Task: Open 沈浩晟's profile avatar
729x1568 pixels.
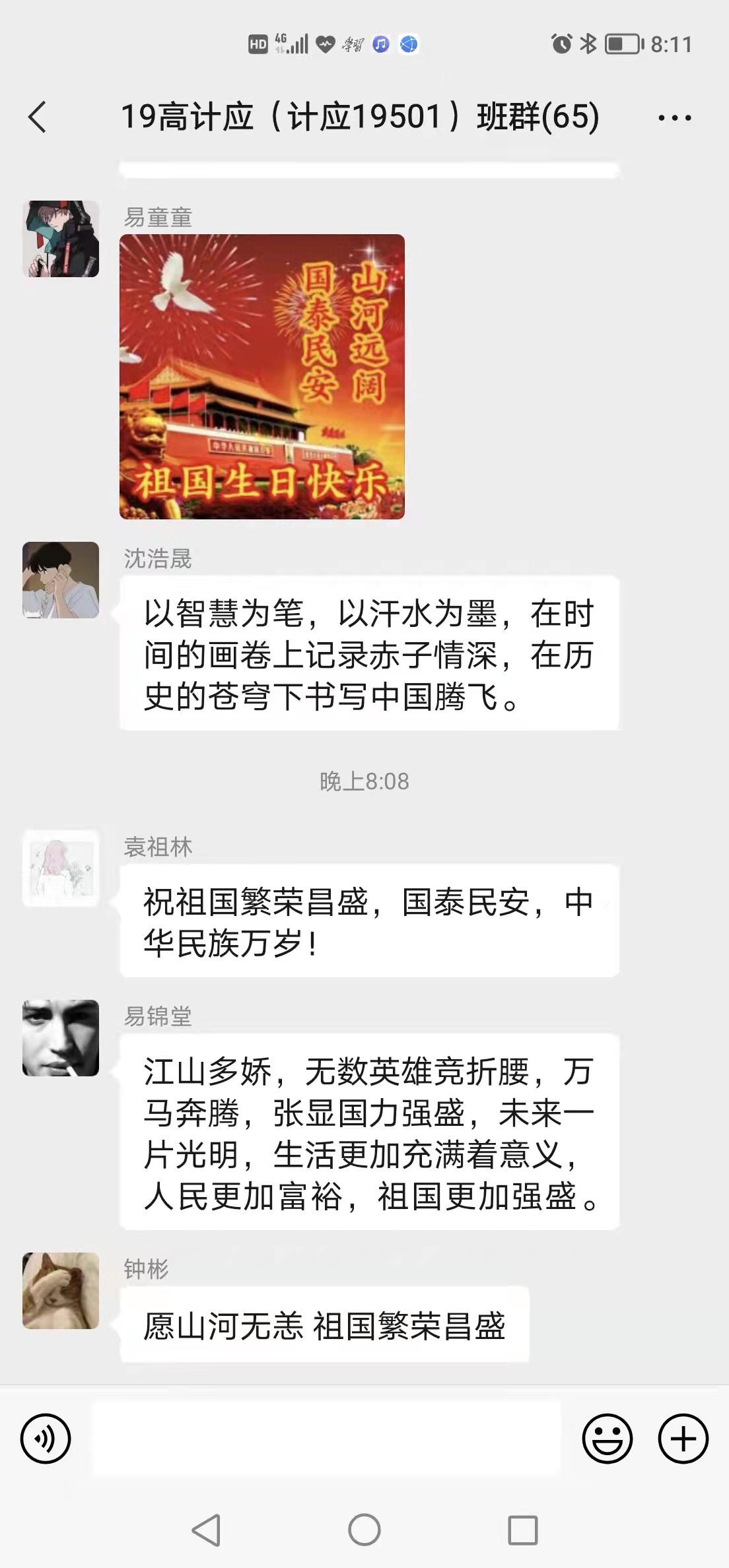Action: (61, 580)
